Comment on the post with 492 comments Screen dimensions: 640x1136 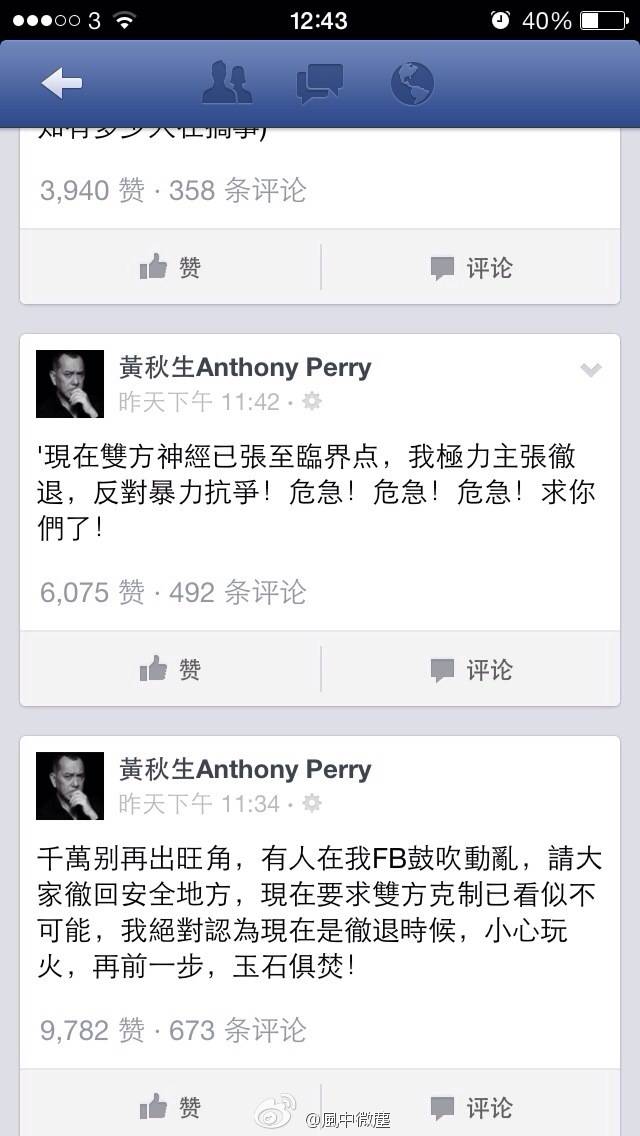(470, 669)
